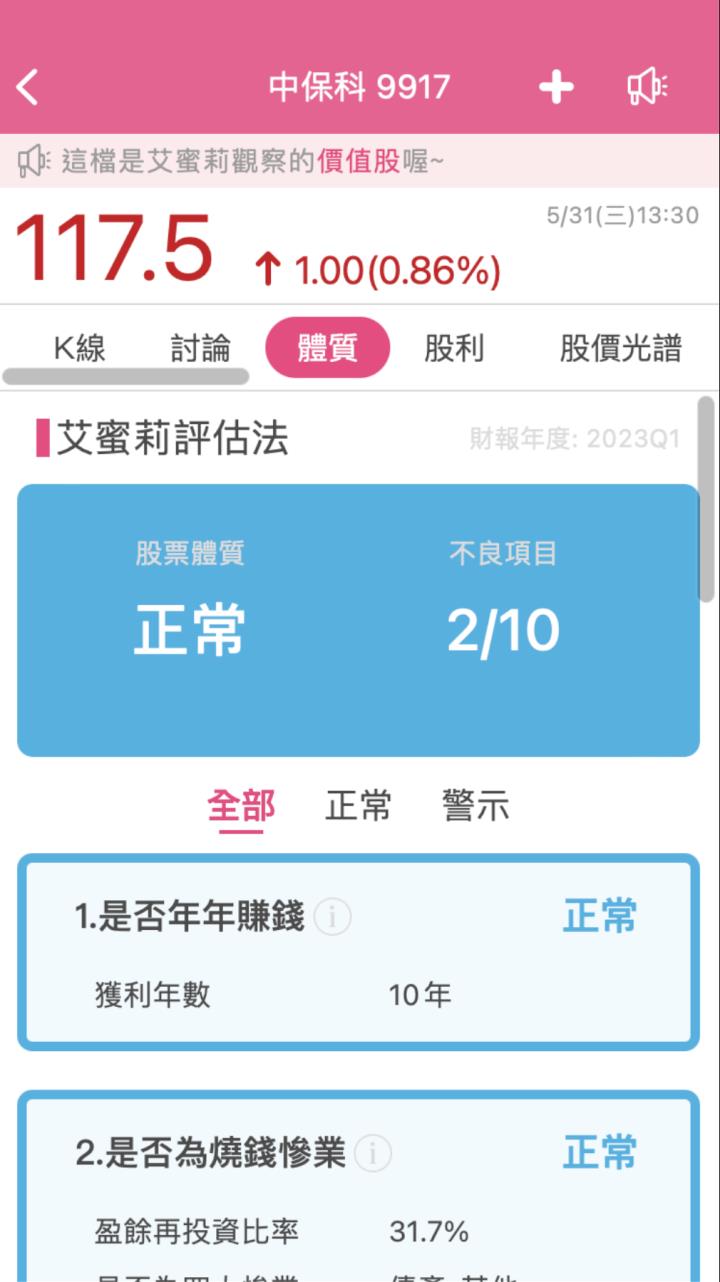This screenshot has height=1282, width=720.
Task: Open the megaphone announcement icon
Action: coord(647,87)
